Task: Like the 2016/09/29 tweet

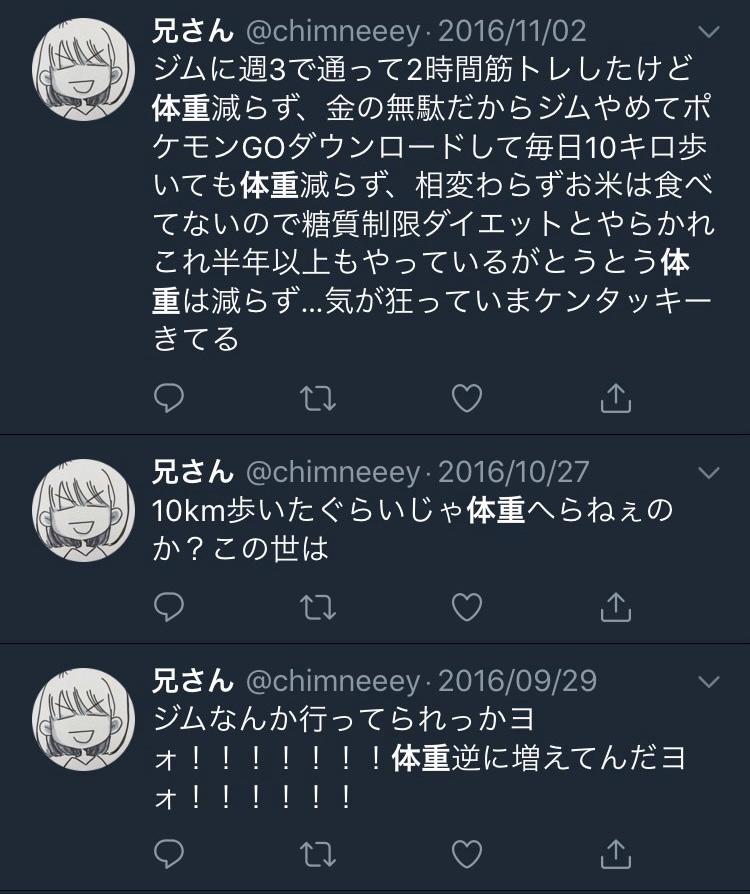Action: (x=466, y=853)
